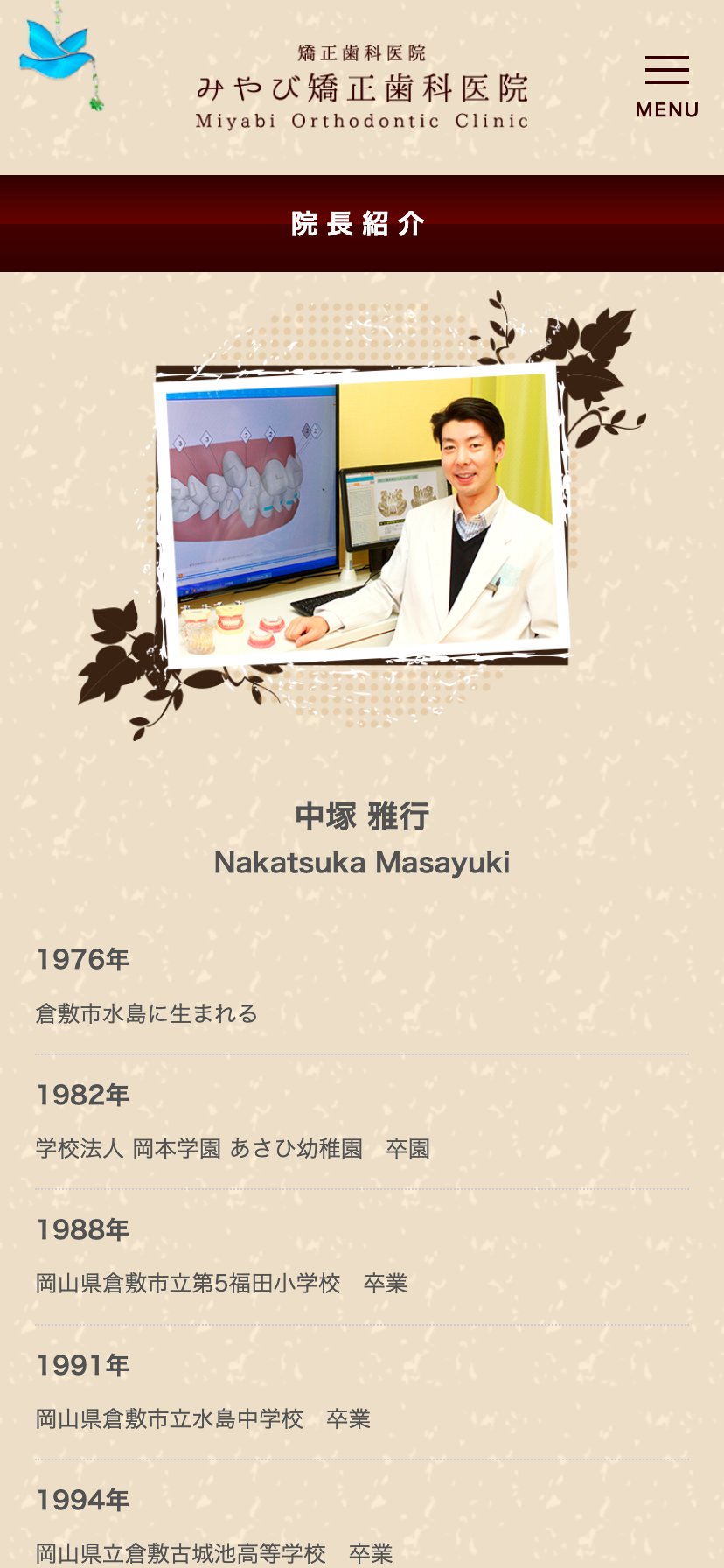Open the MENU hamburger button
This screenshot has width=724, height=1568.
(666, 86)
